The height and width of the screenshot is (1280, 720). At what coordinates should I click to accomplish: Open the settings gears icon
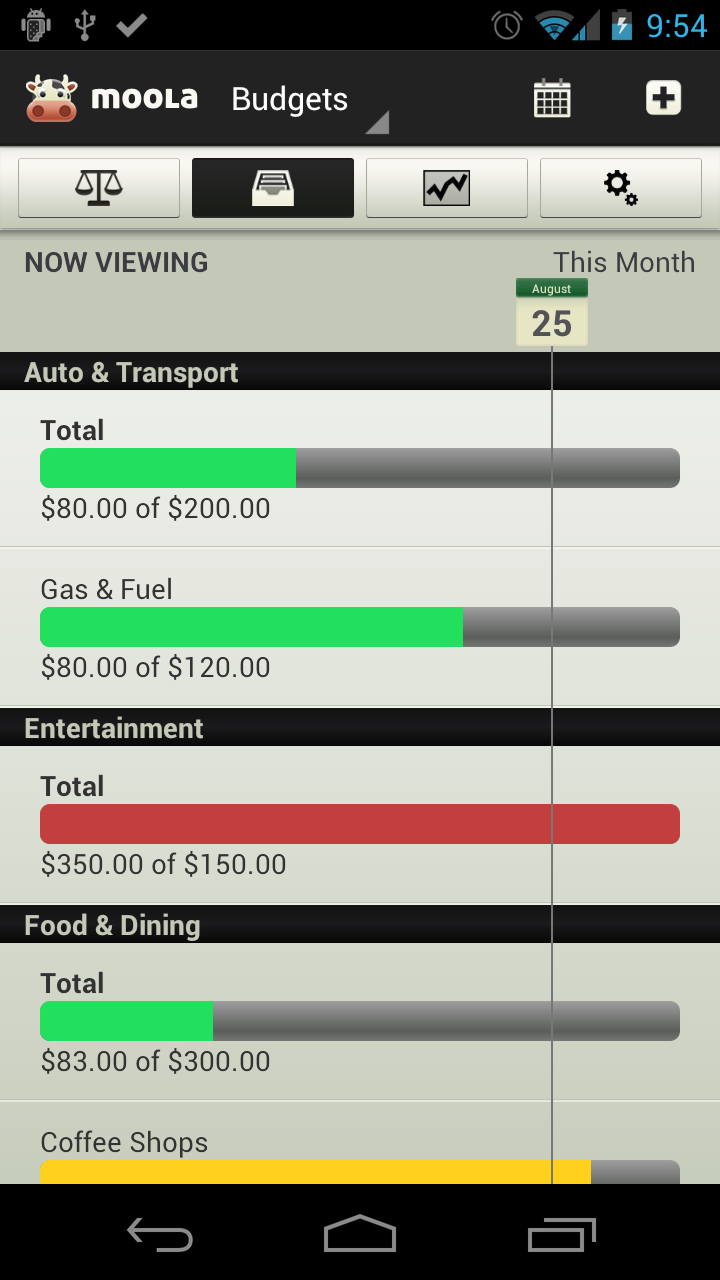620,187
